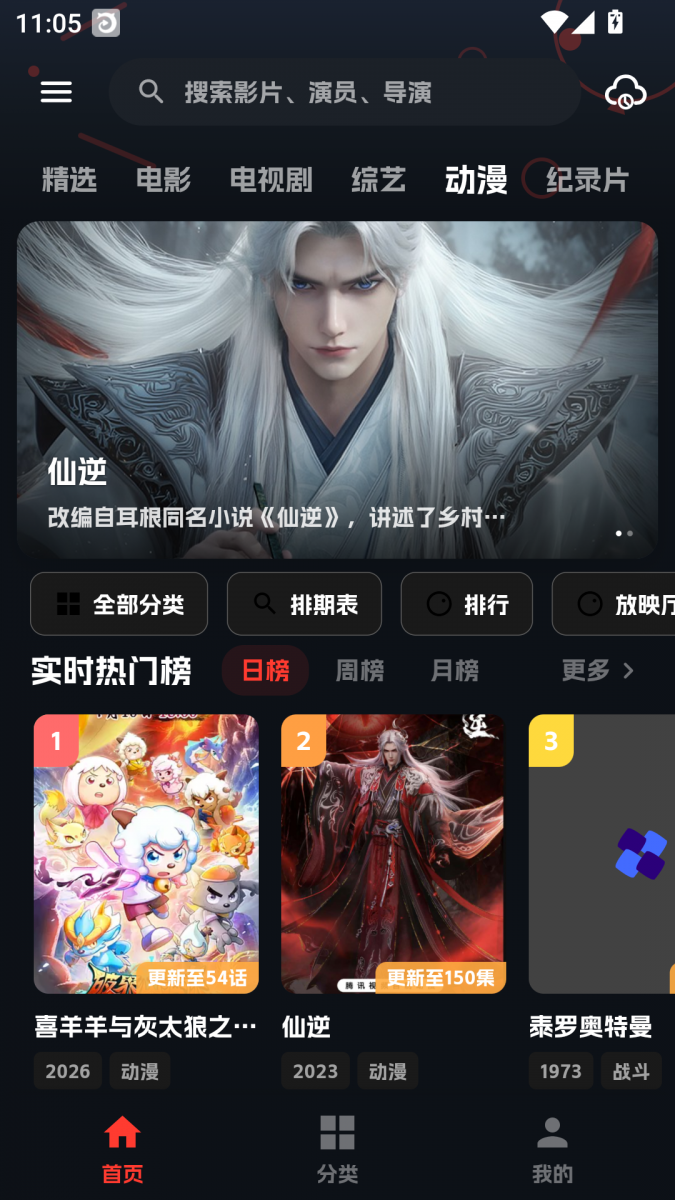Tap the search box for films and actors

[345, 92]
